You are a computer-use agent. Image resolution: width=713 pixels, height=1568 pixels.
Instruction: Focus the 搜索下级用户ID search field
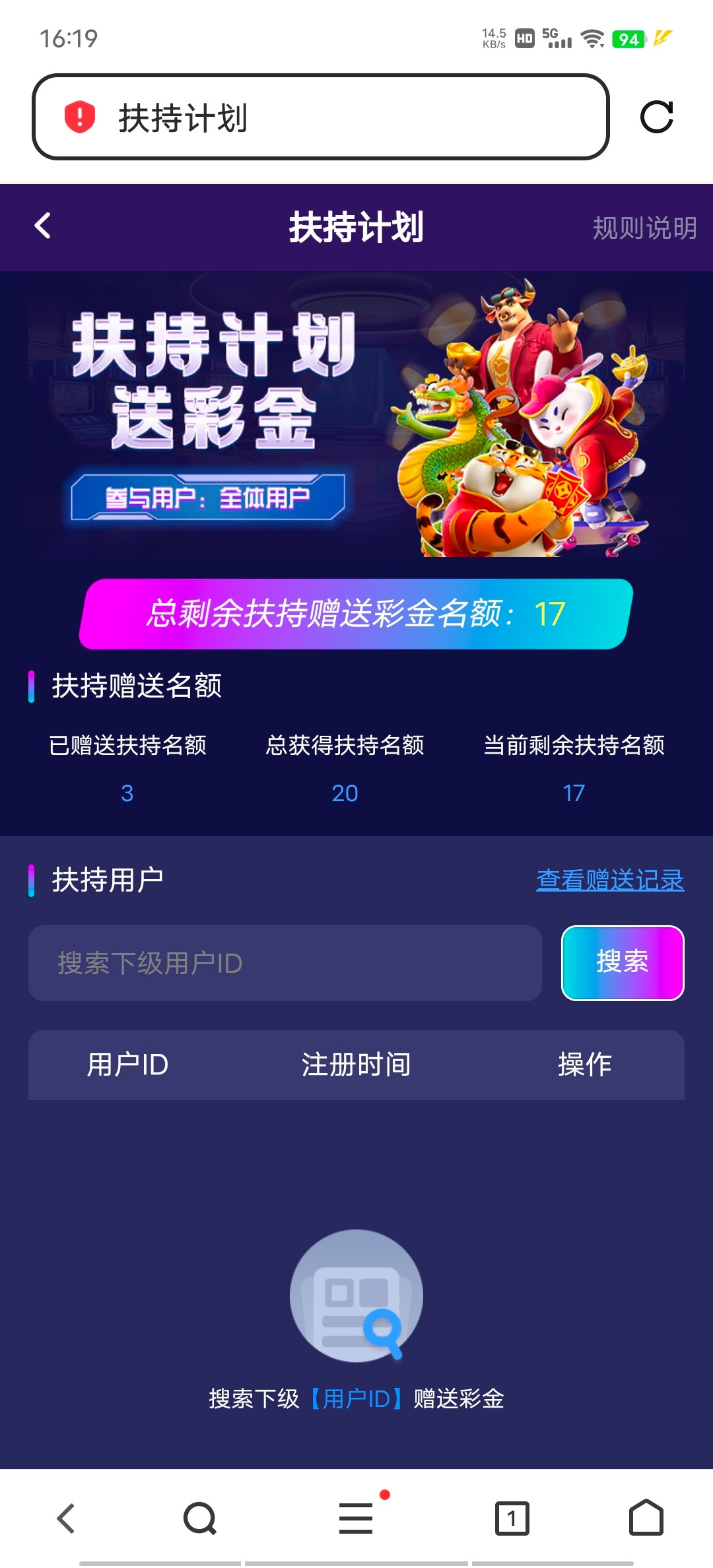tap(285, 963)
